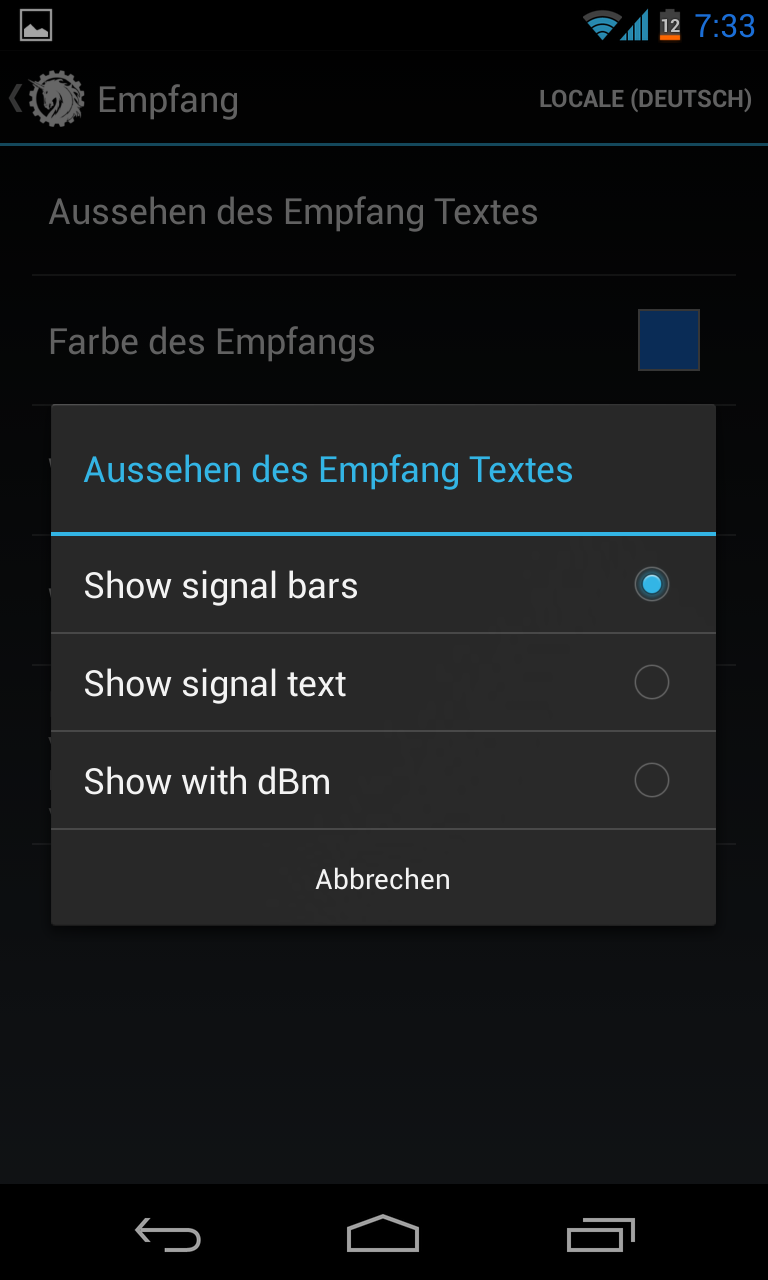Screen dimensions: 768x1280
Task: Dismiss the dialog with Abbrechen
Action: pos(383,879)
